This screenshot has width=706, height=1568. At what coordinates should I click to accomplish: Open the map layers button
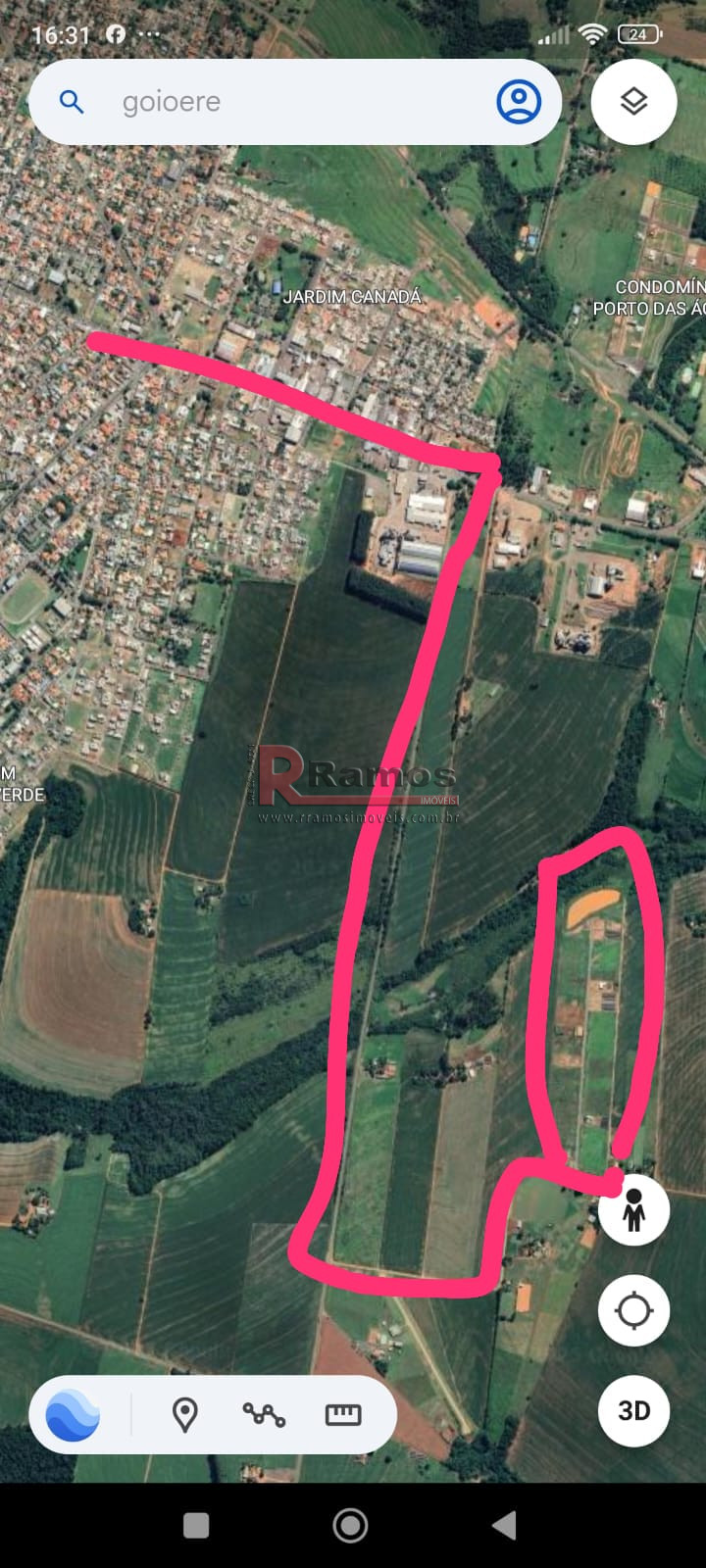pos(633,102)
